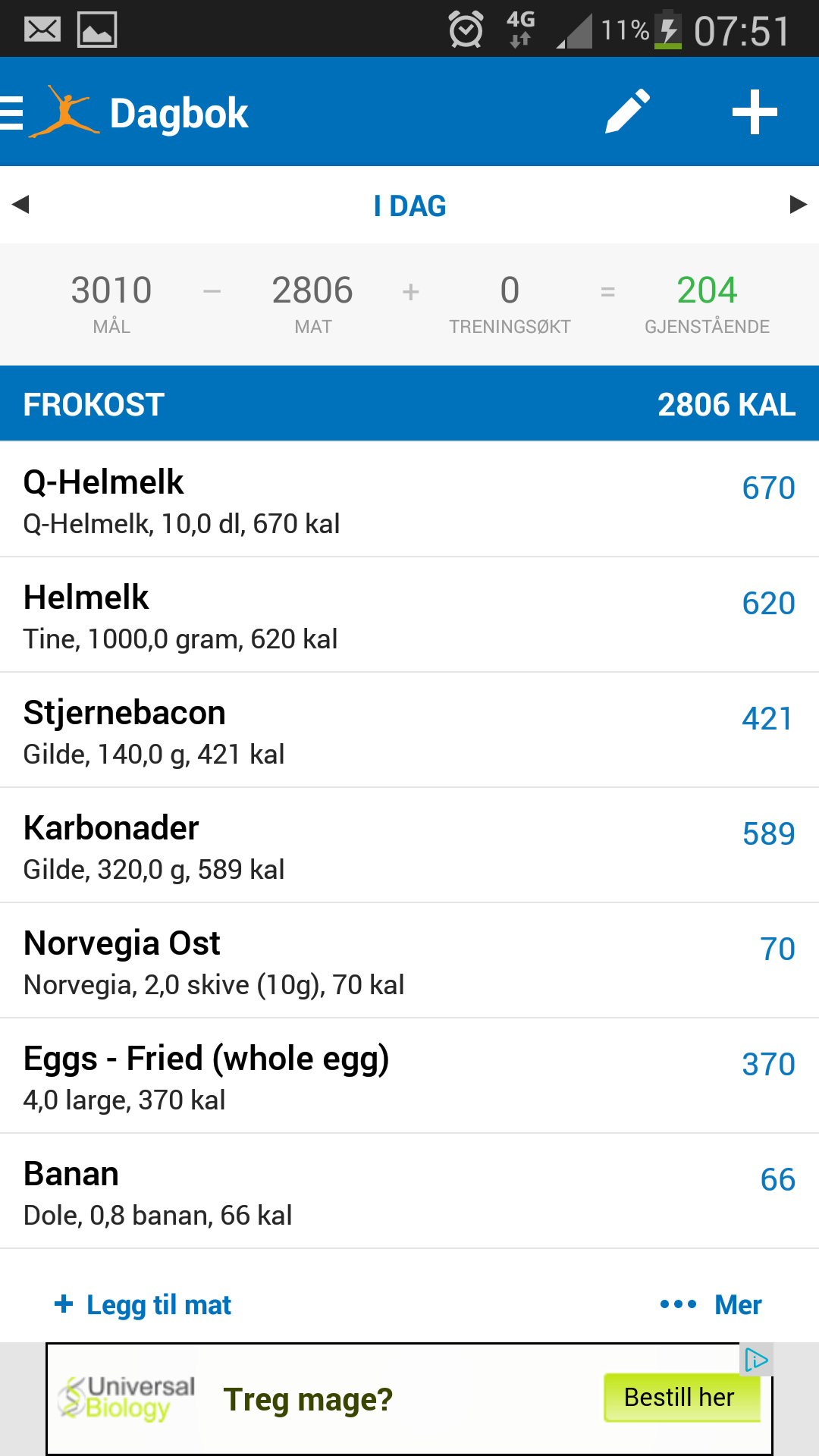Open the Q-Helmelk entry
The height and width of the screenshot is (1456, 819).
pos(409,500)
